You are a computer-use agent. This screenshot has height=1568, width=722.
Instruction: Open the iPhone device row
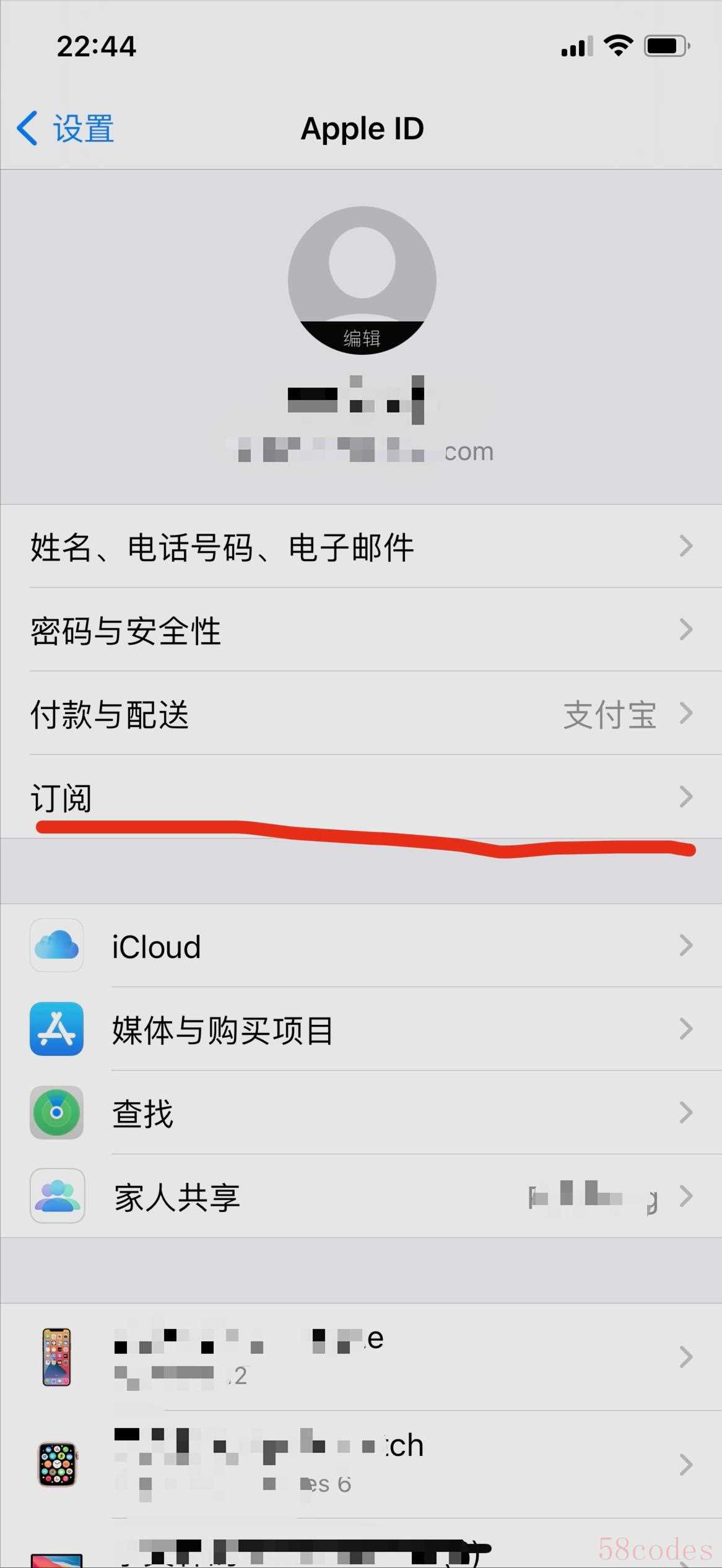[361, 1357]
